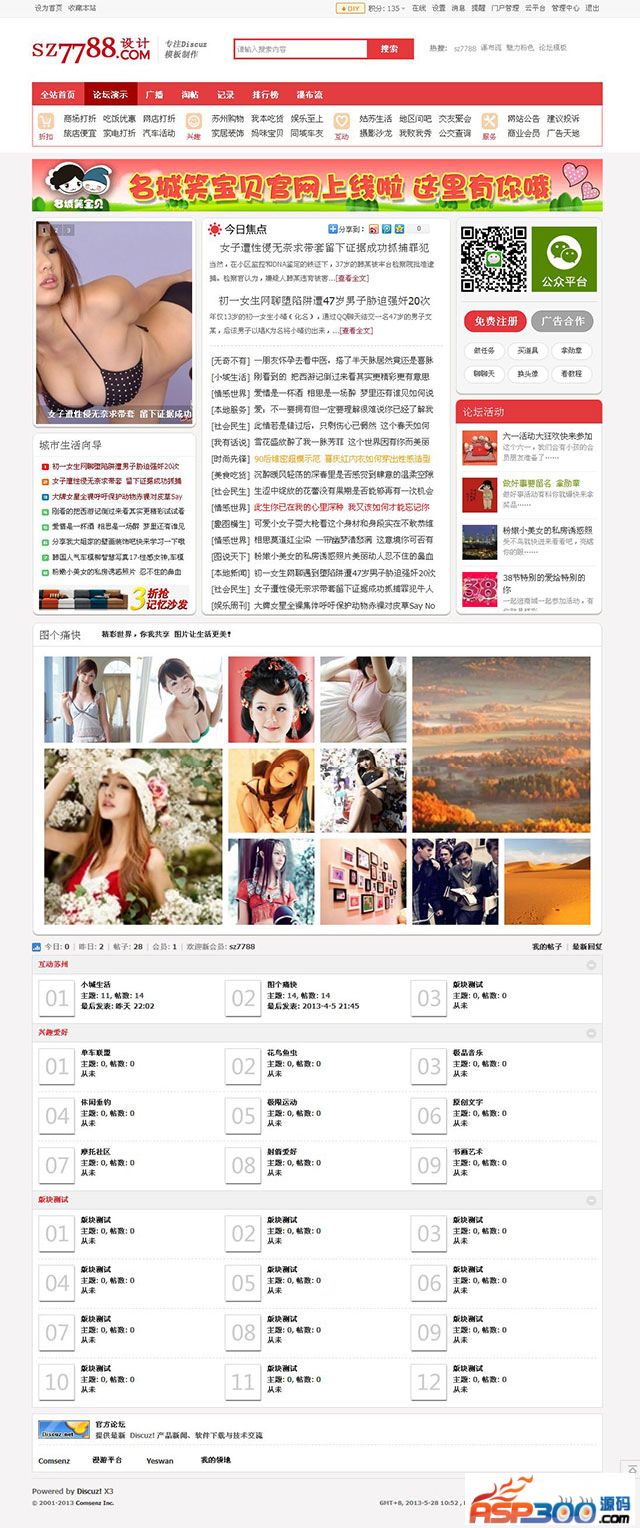The width and height of the screenshot is (640, 1528).
Task: Open 我的帖子 link
Action: pos(546,945)
